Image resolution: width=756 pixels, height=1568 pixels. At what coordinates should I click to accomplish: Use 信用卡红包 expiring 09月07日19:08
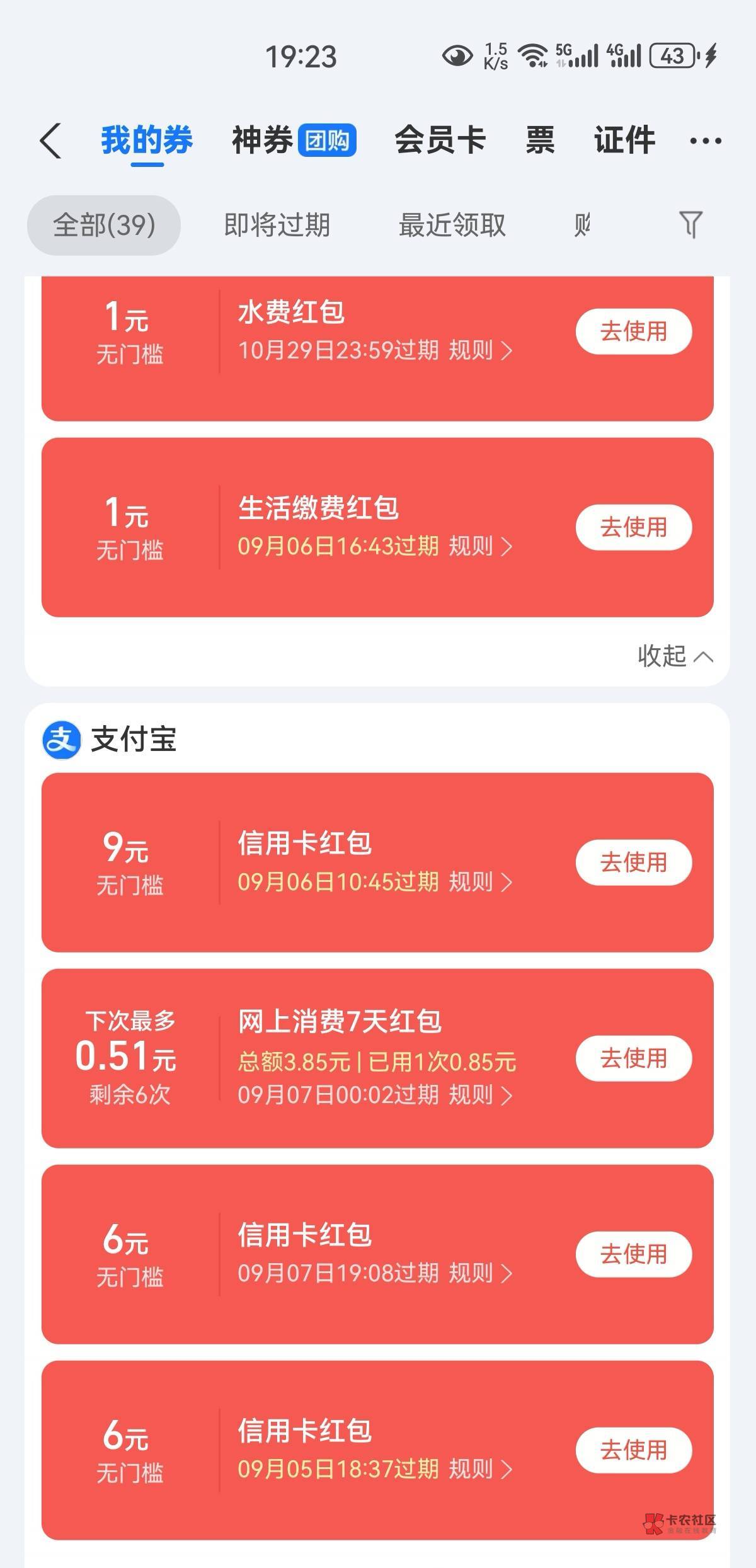tap(634, 1254)
